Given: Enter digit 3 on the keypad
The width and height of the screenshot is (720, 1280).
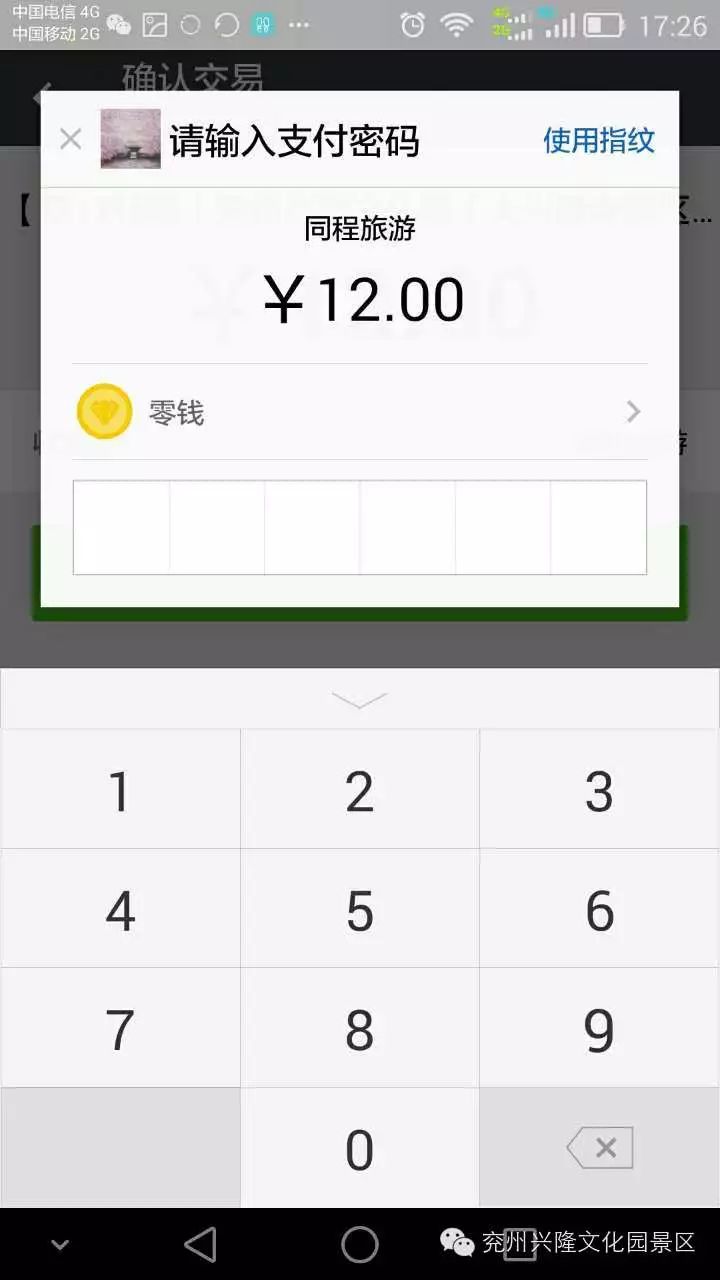Looking at the screenshot, I should (x=599, y=790).
